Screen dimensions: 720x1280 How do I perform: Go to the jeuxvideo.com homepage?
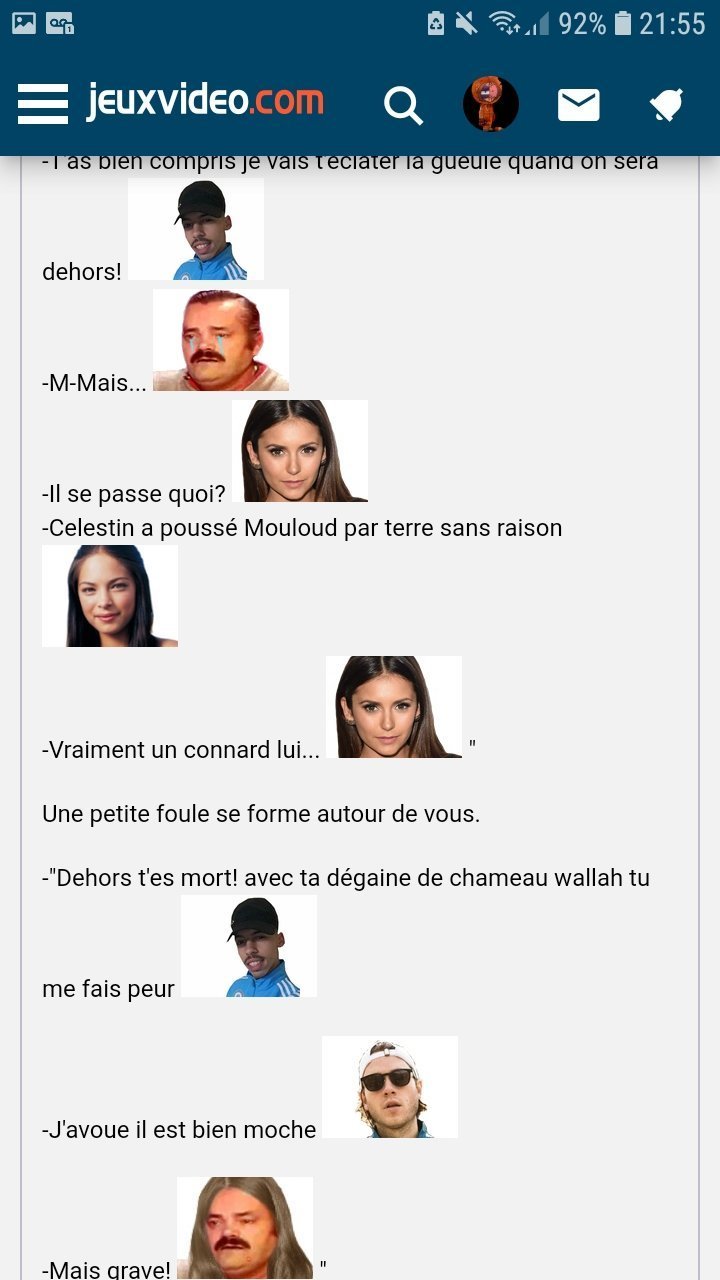coord(205,101)
